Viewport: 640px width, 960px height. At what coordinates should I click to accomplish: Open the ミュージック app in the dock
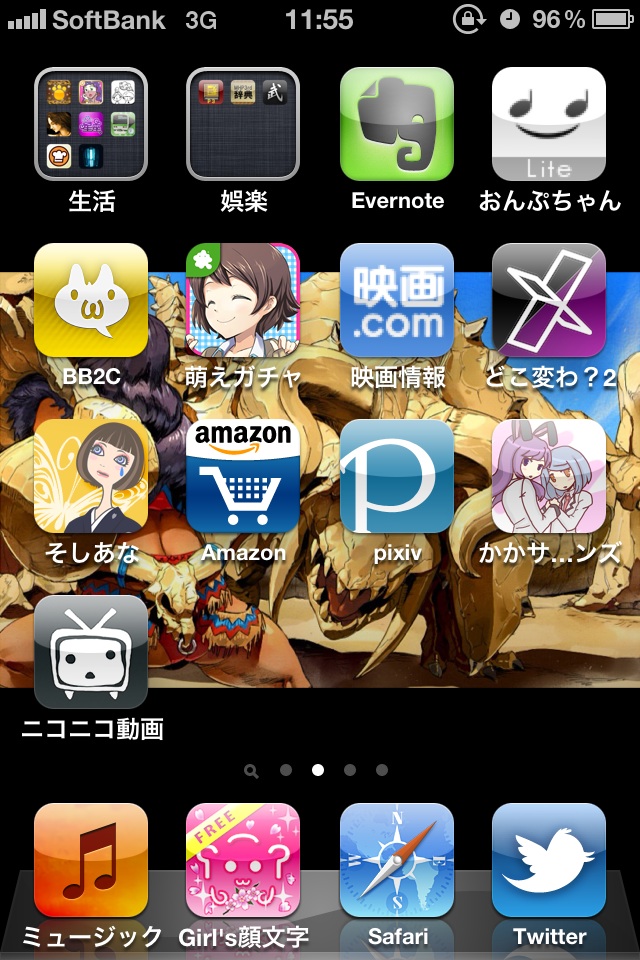(91, 860)
